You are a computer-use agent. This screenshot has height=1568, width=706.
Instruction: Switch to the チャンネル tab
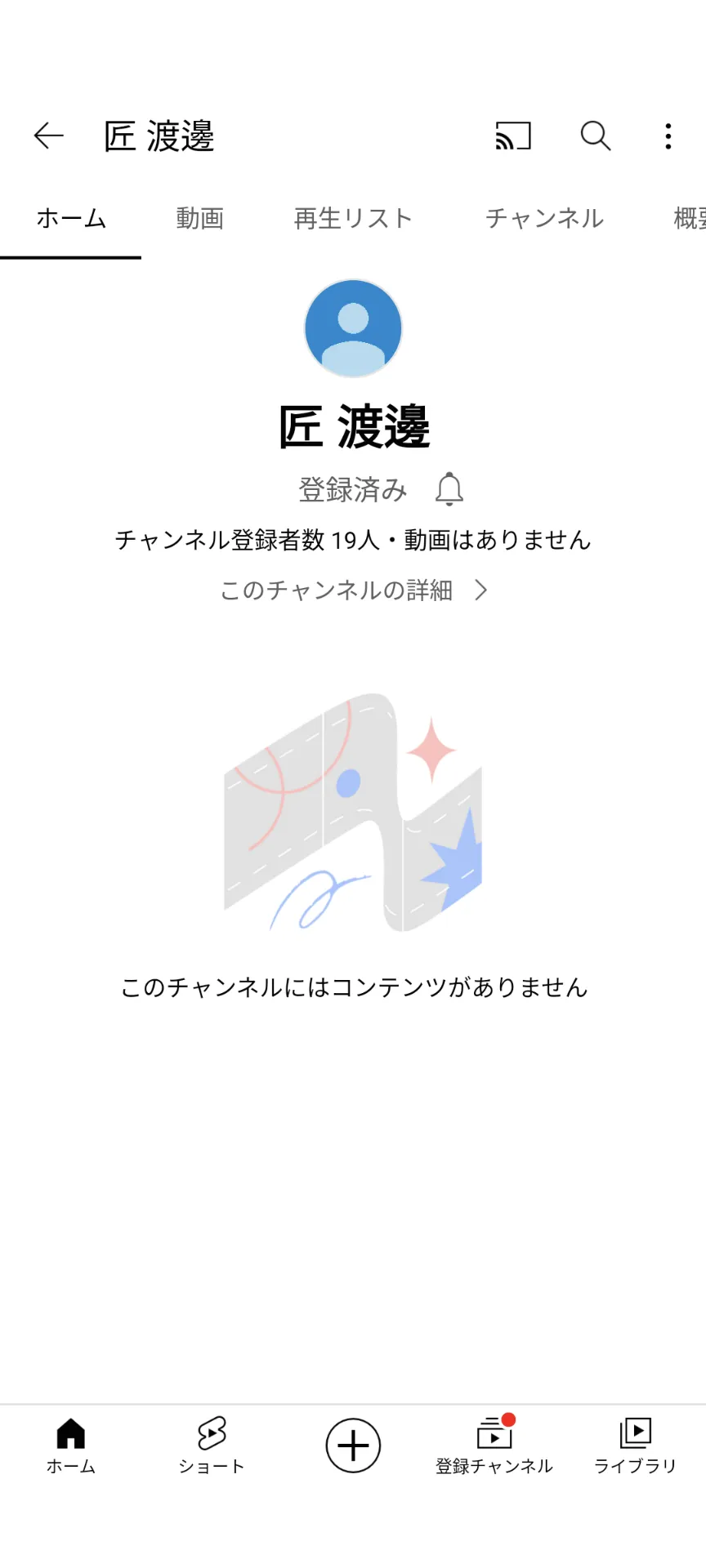tap(545, 218)
